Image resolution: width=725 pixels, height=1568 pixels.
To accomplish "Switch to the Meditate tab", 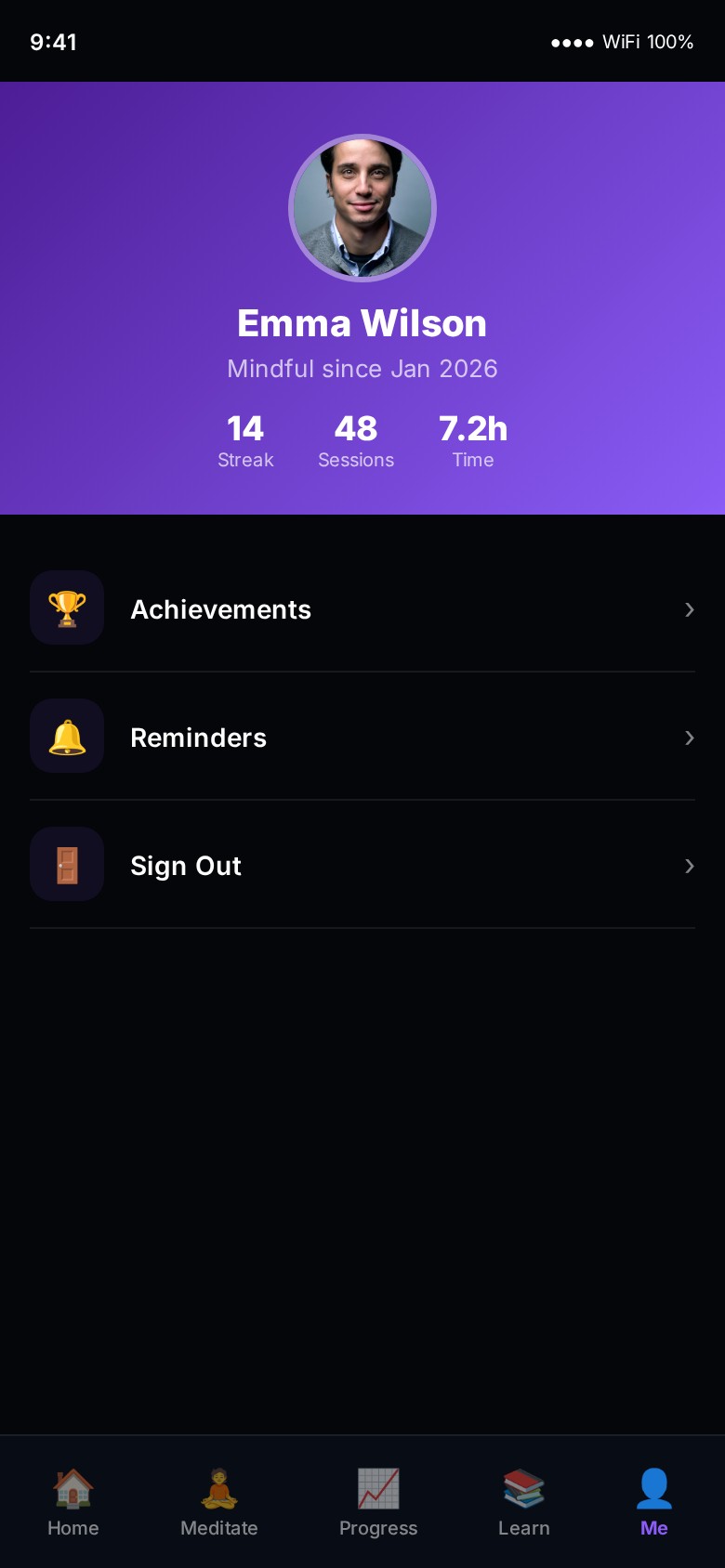I will (219, 1501).
